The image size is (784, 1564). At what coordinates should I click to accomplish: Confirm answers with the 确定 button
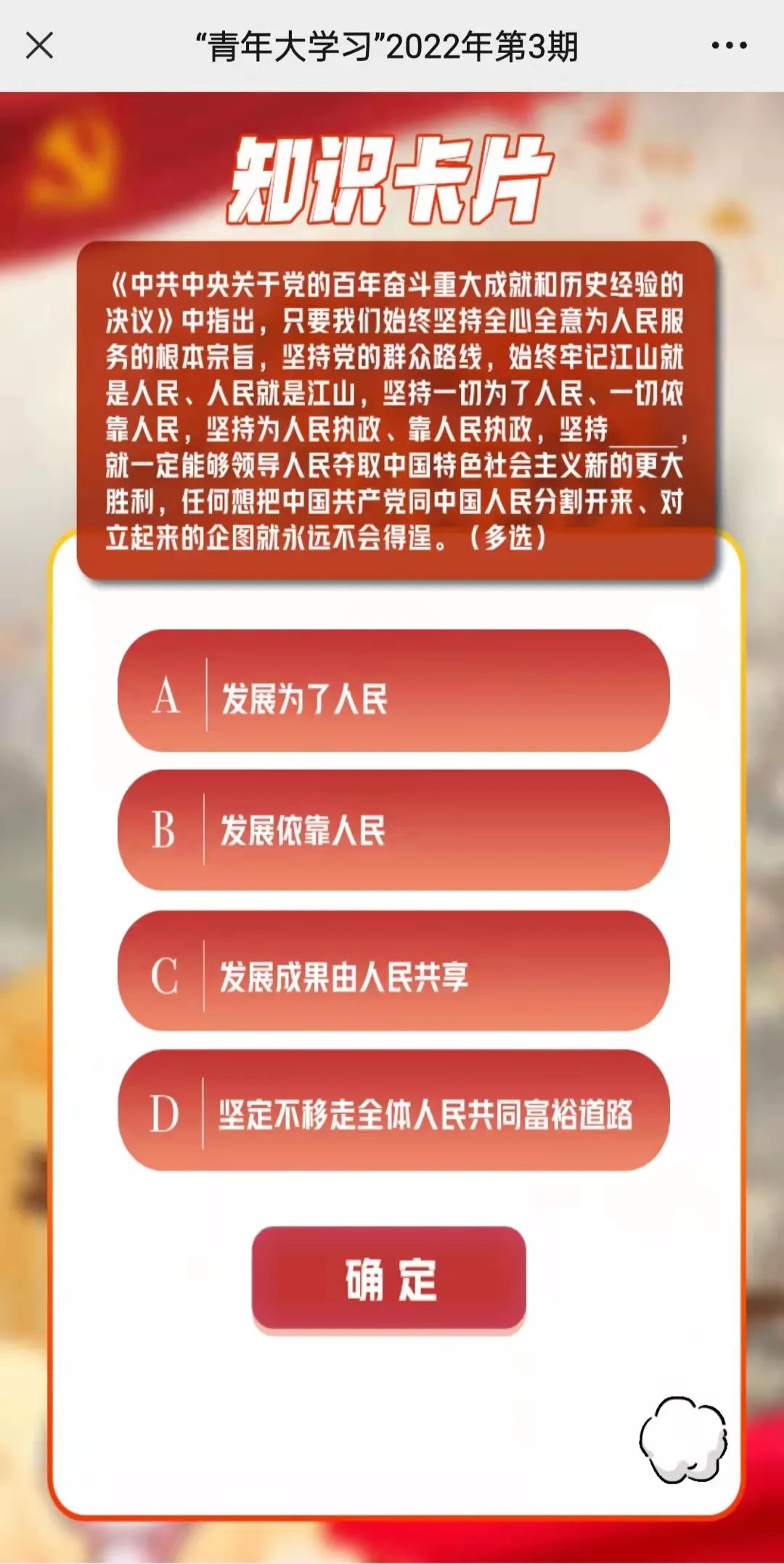(389, 1278)
